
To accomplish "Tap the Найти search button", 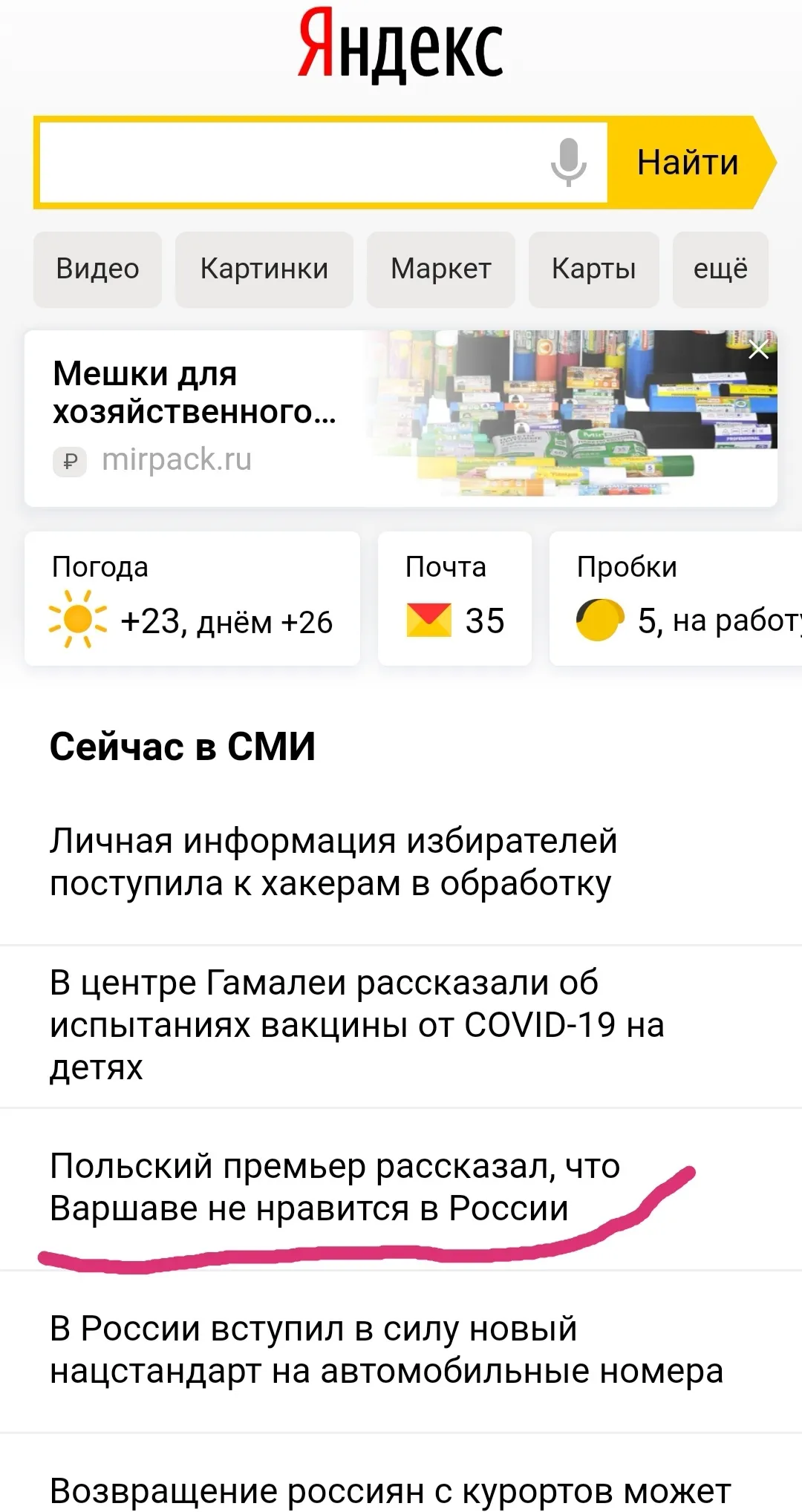I will 688,163.
